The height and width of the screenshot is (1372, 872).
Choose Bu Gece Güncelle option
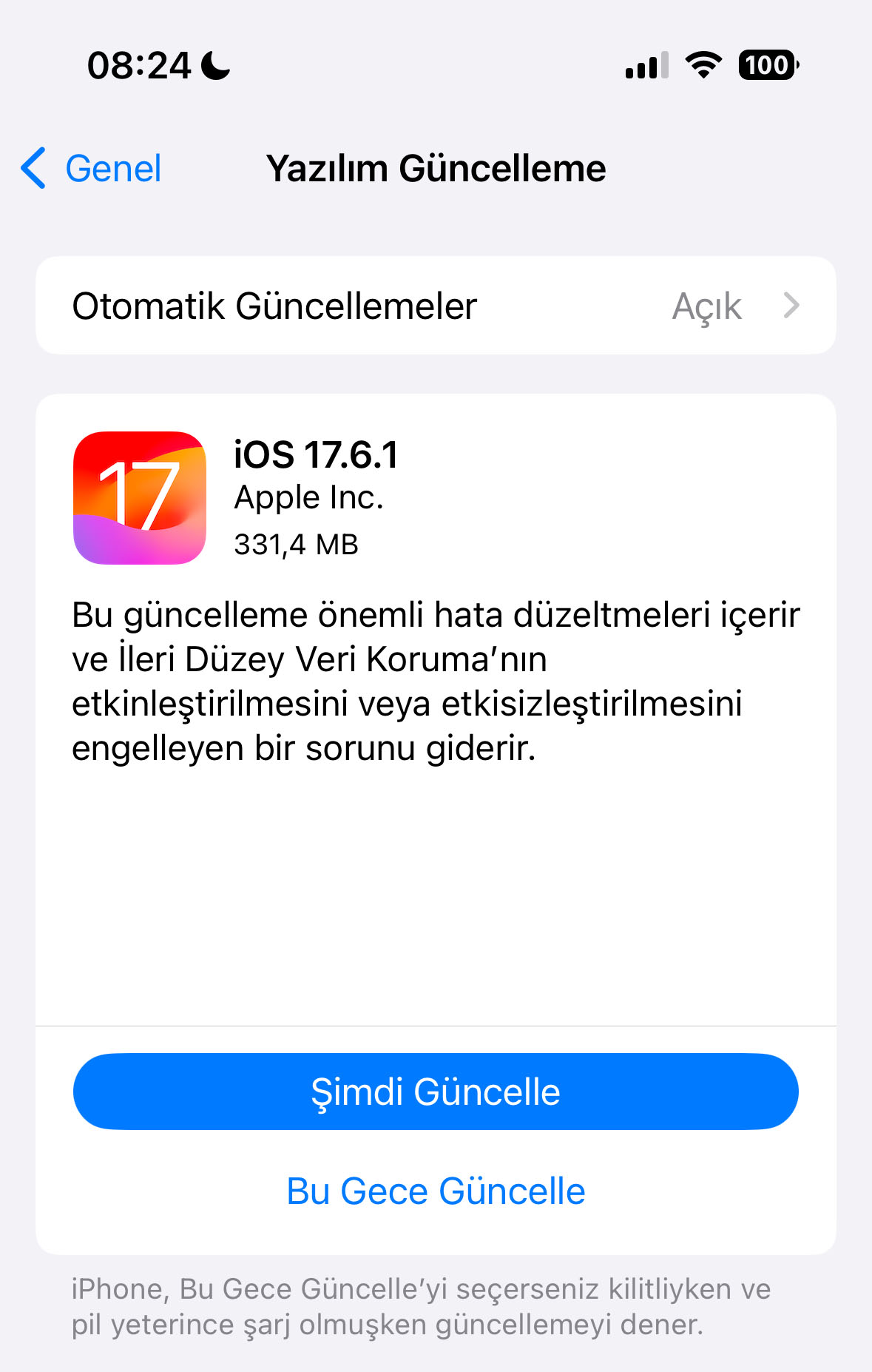(435, 1191)
